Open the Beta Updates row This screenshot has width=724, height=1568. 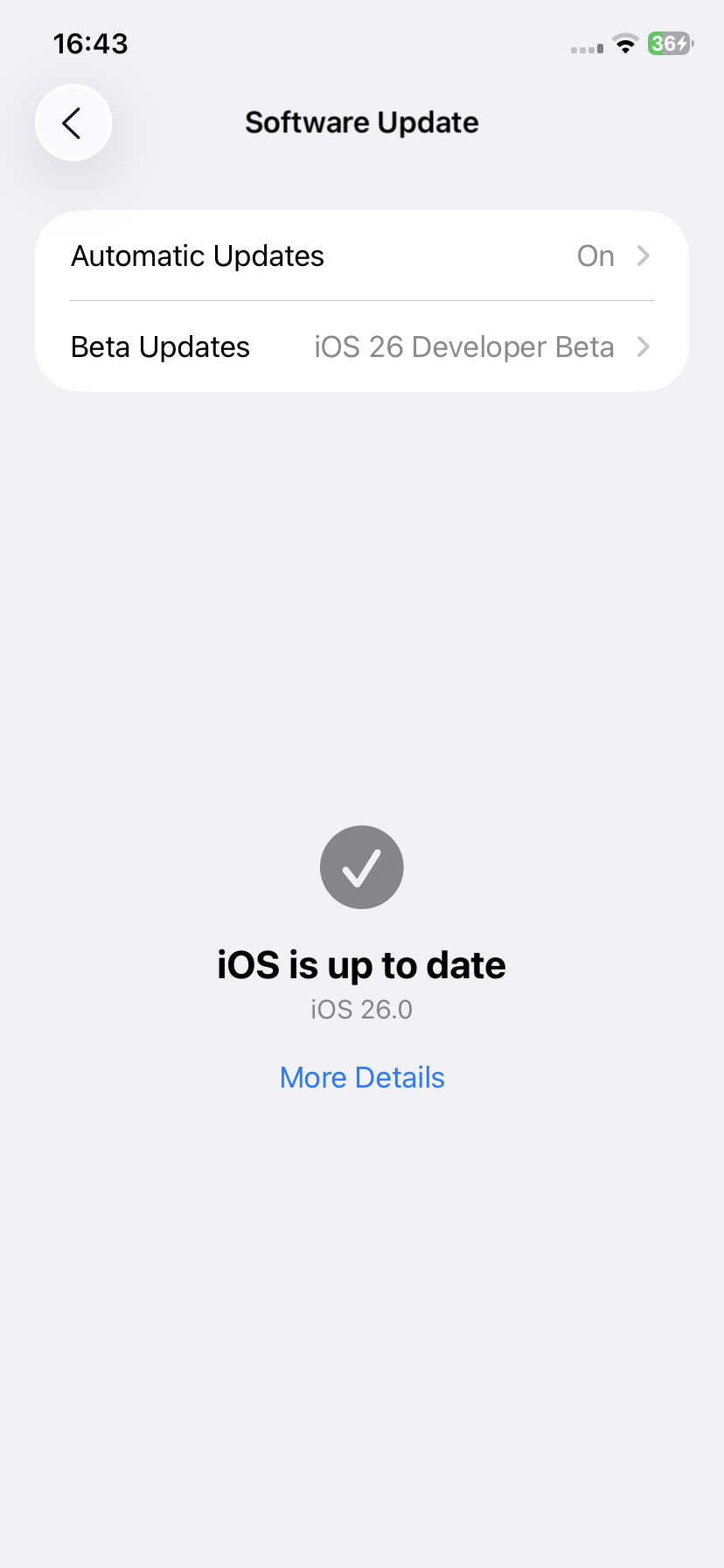(362, 346)
